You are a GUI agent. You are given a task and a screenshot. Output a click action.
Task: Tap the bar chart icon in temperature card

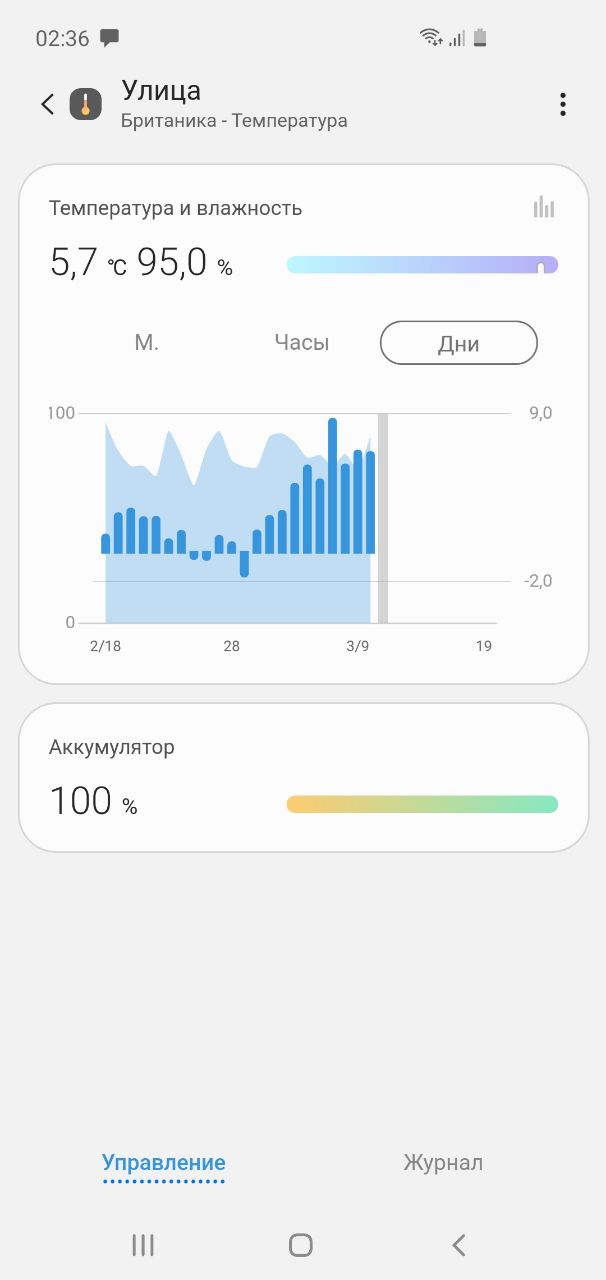(544, 207)
